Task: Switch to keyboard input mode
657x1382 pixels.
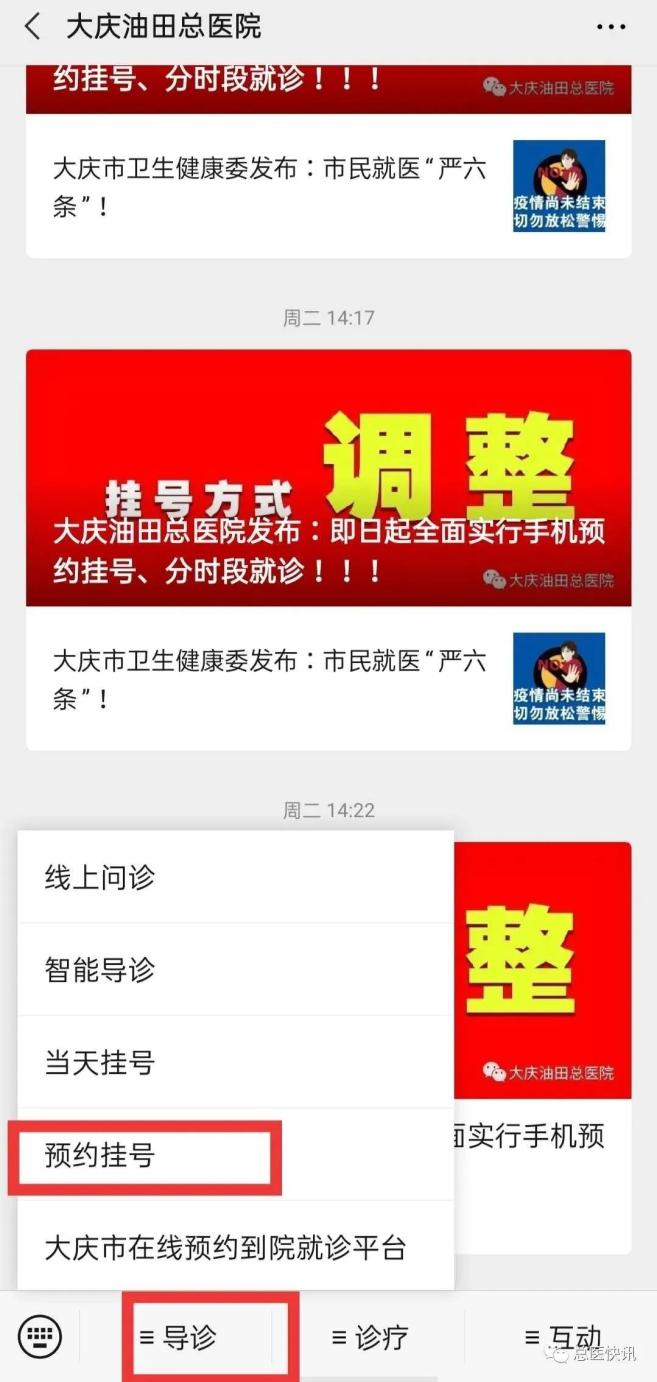Action: pyautogui.click(x=40, y=1336)
